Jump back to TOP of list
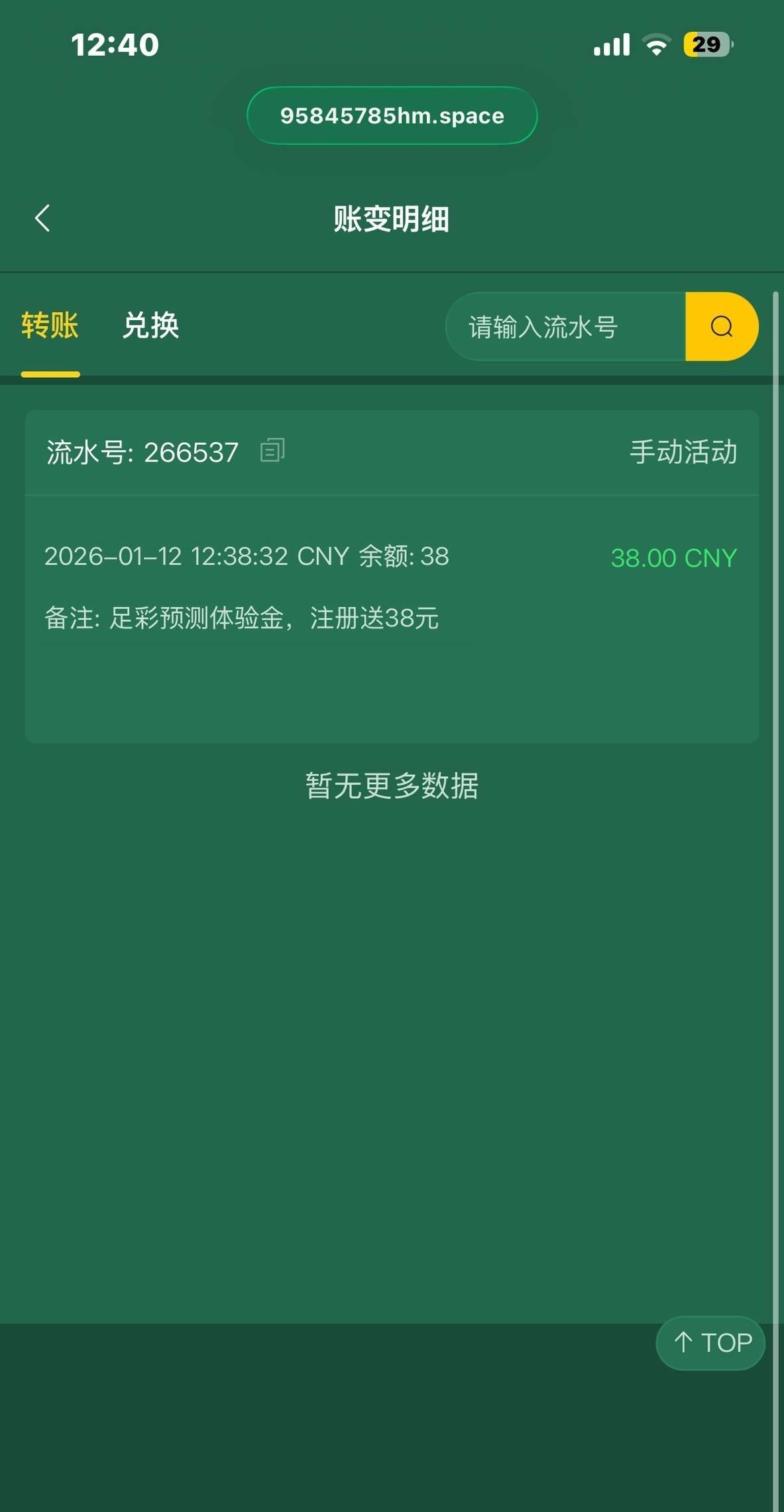 click(x=710, y=1342)
